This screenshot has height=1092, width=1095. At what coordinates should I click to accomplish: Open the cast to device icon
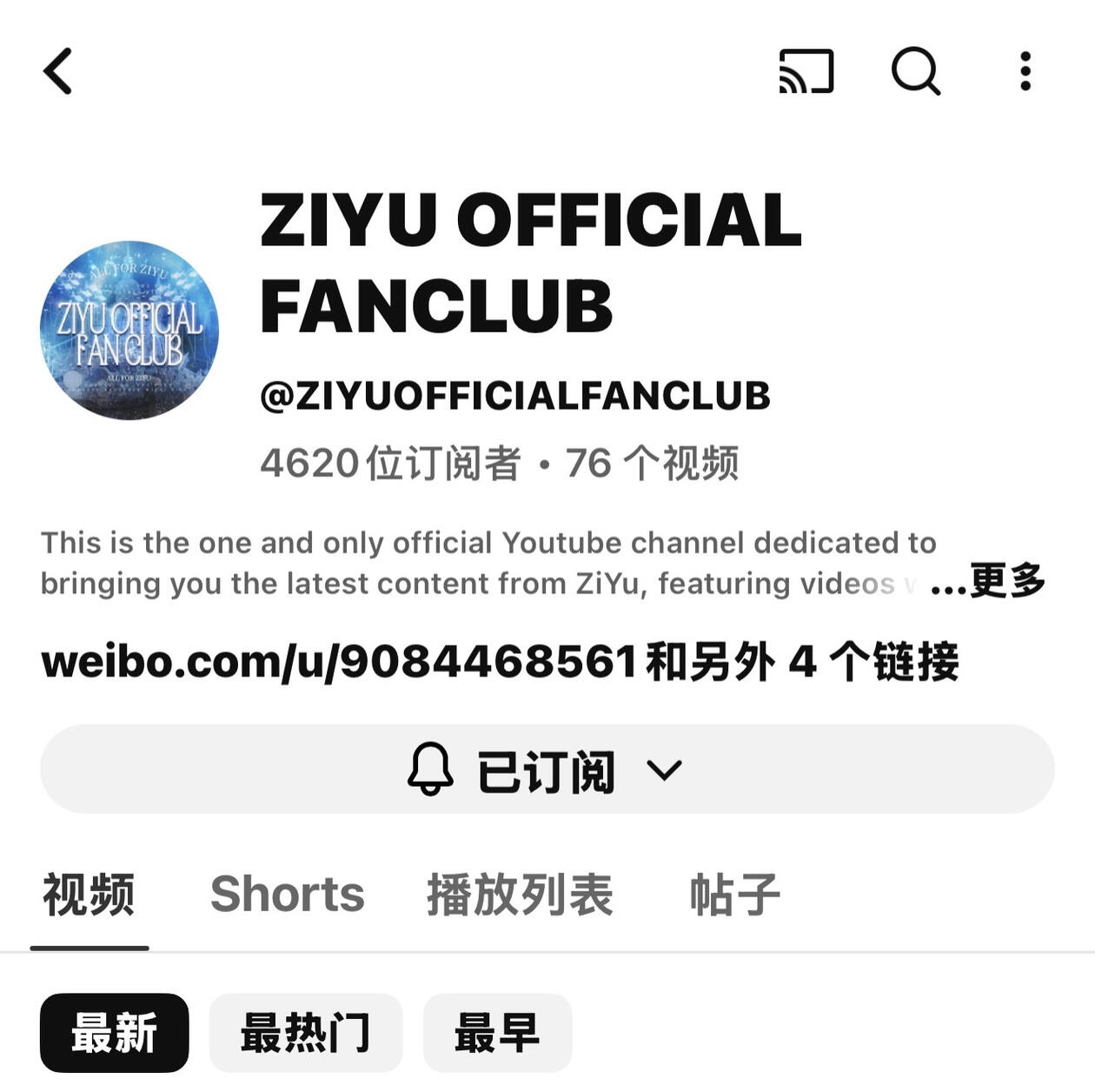click(x=806, y=71)
